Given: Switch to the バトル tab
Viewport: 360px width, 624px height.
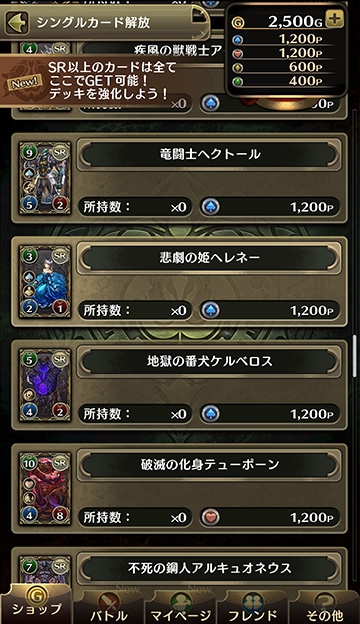Looking at the screenshot, I should [109, 608].
